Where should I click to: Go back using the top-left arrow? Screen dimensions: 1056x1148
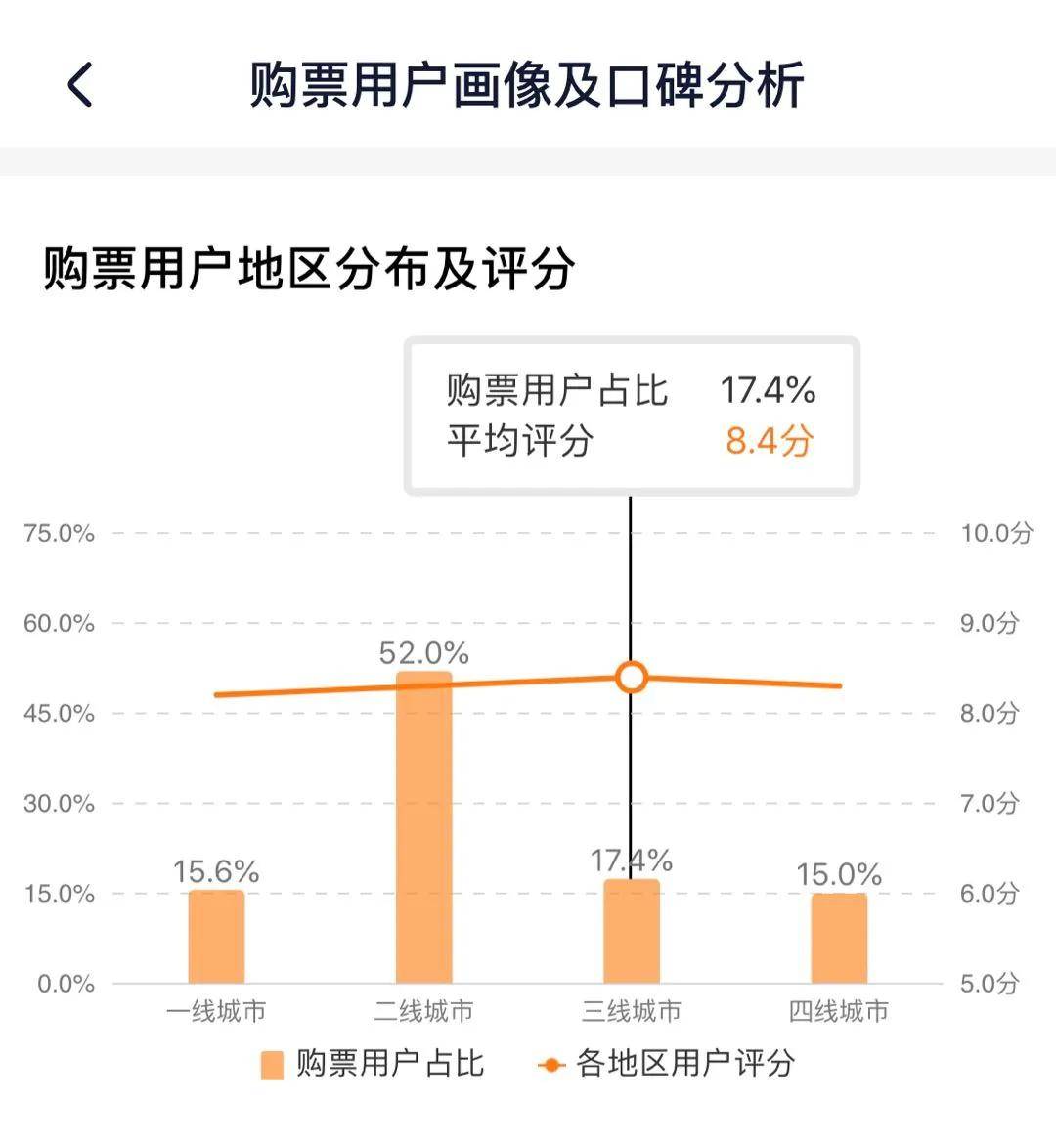click(80, 85)
